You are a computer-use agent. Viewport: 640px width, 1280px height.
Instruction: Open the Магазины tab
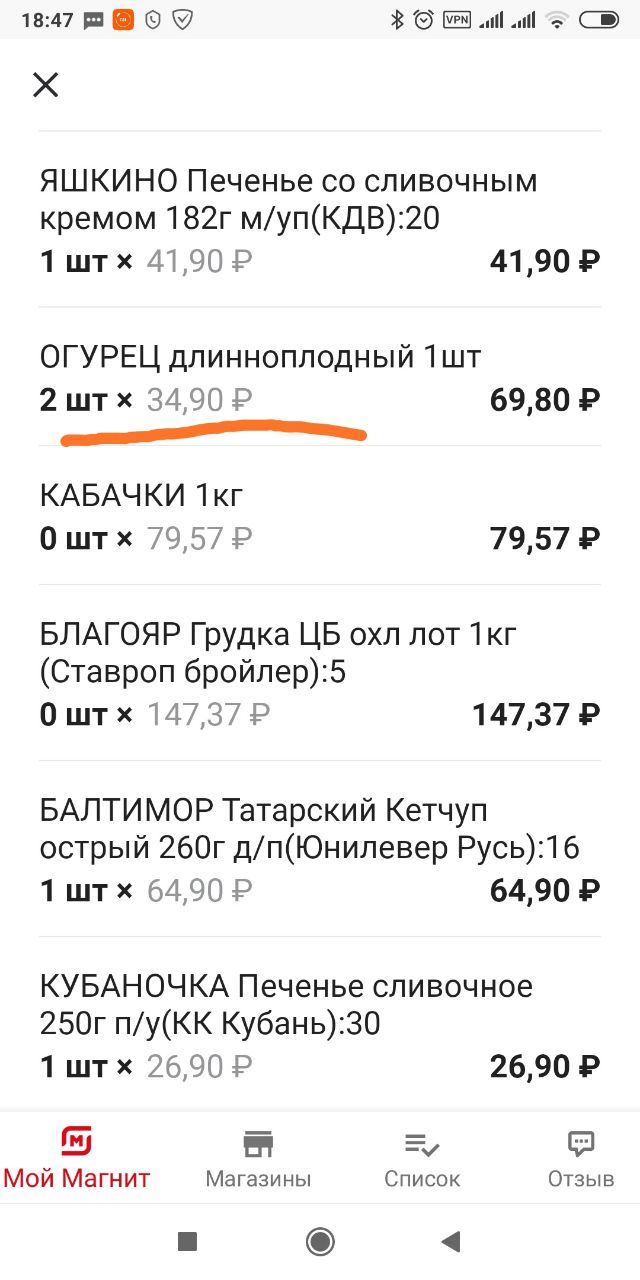tap(258, 1158)
